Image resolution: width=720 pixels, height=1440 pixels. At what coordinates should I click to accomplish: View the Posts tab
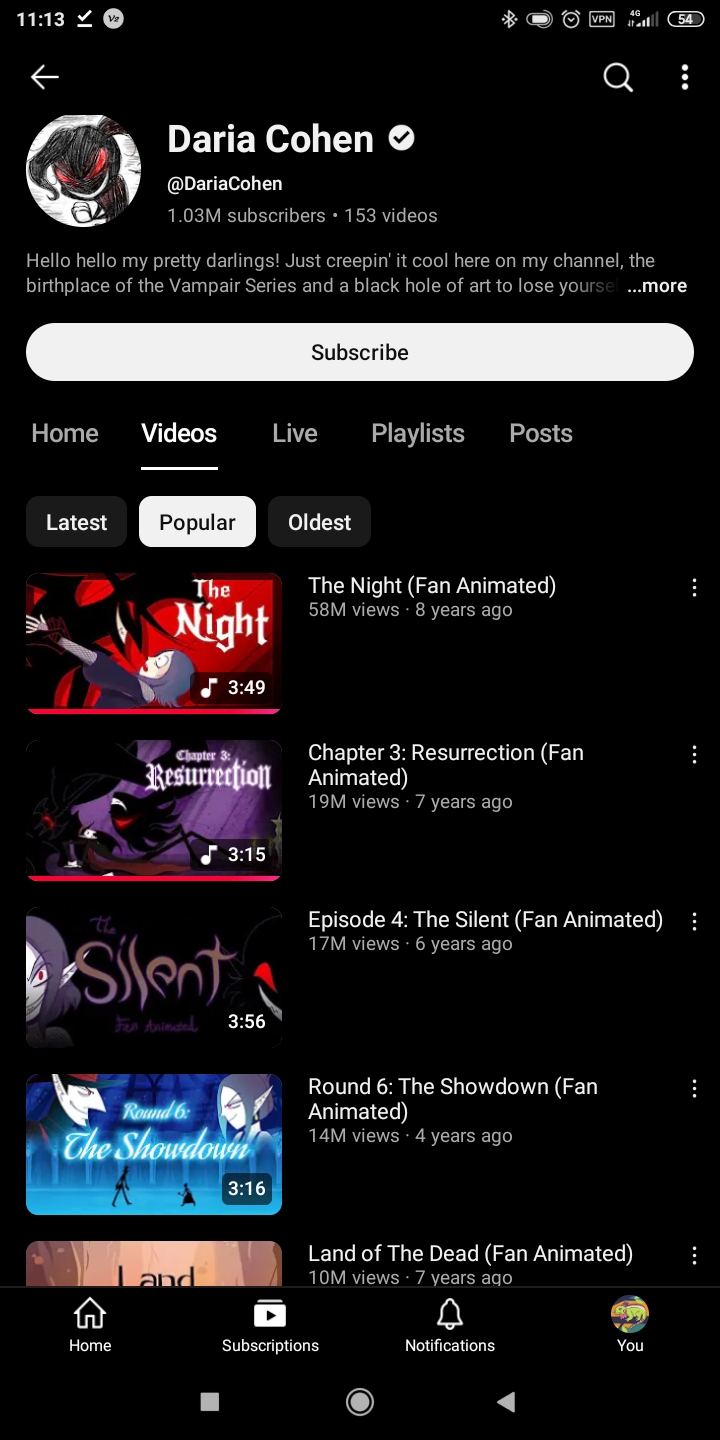tap(541, 433)
